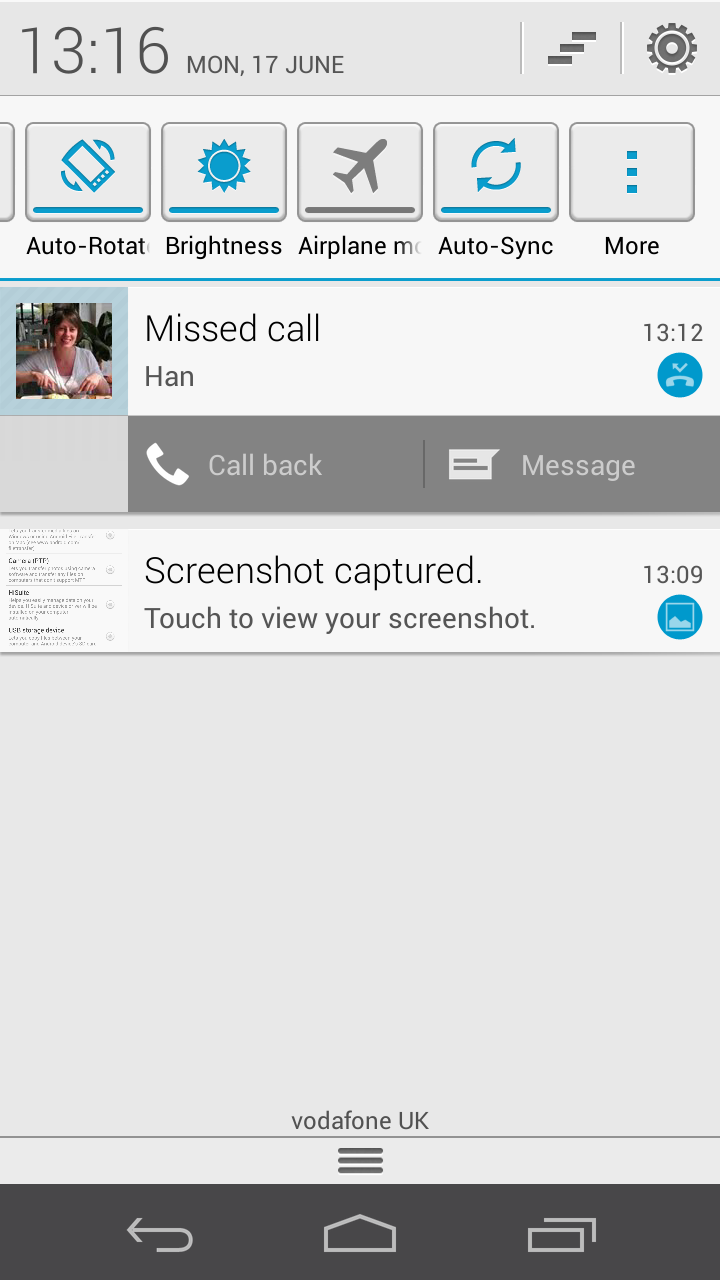Image resolution: width=720 pixels, height=1280 pixels.
Task: Tap the notification panel handle bar
Action: [360, 1160]
